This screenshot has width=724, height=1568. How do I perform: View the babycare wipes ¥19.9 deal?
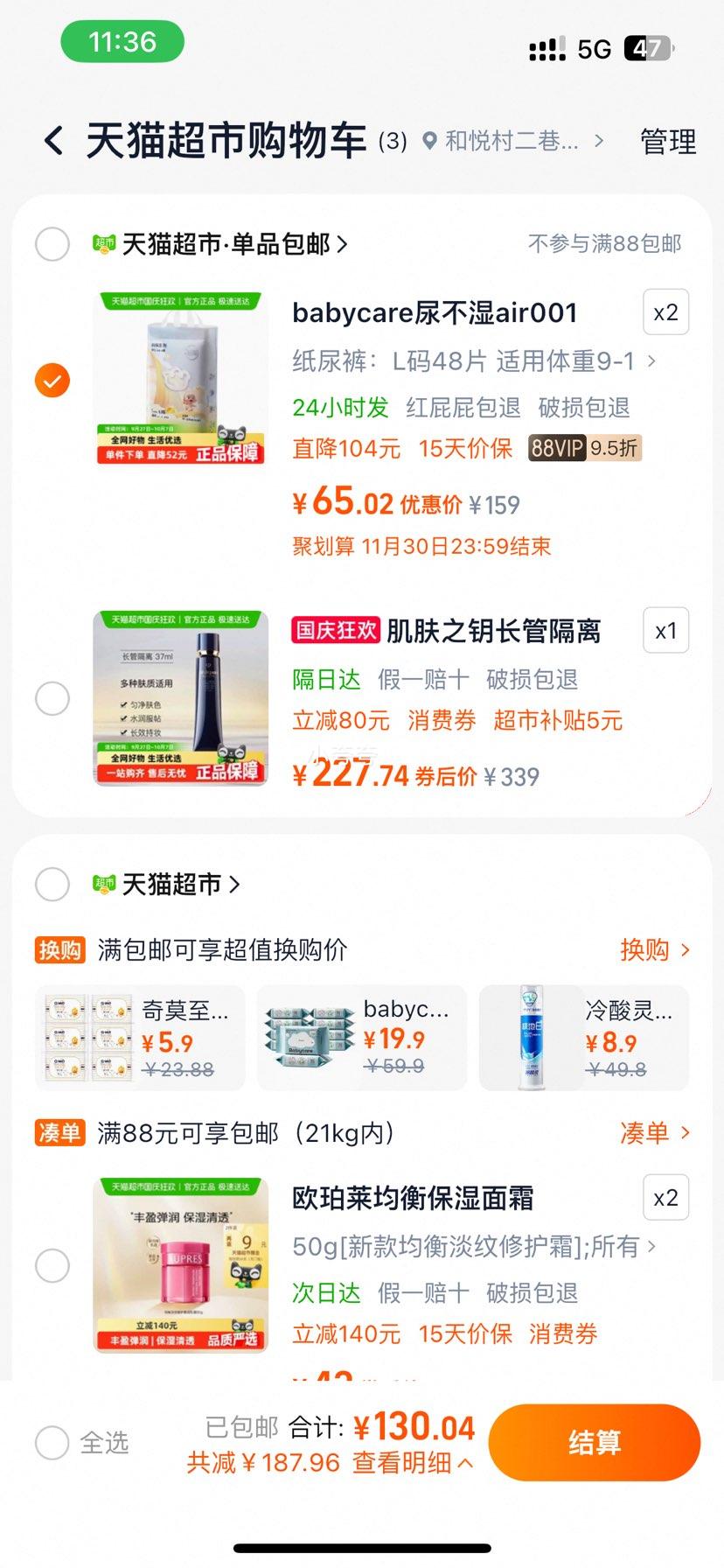click(x=362, y=1039)
